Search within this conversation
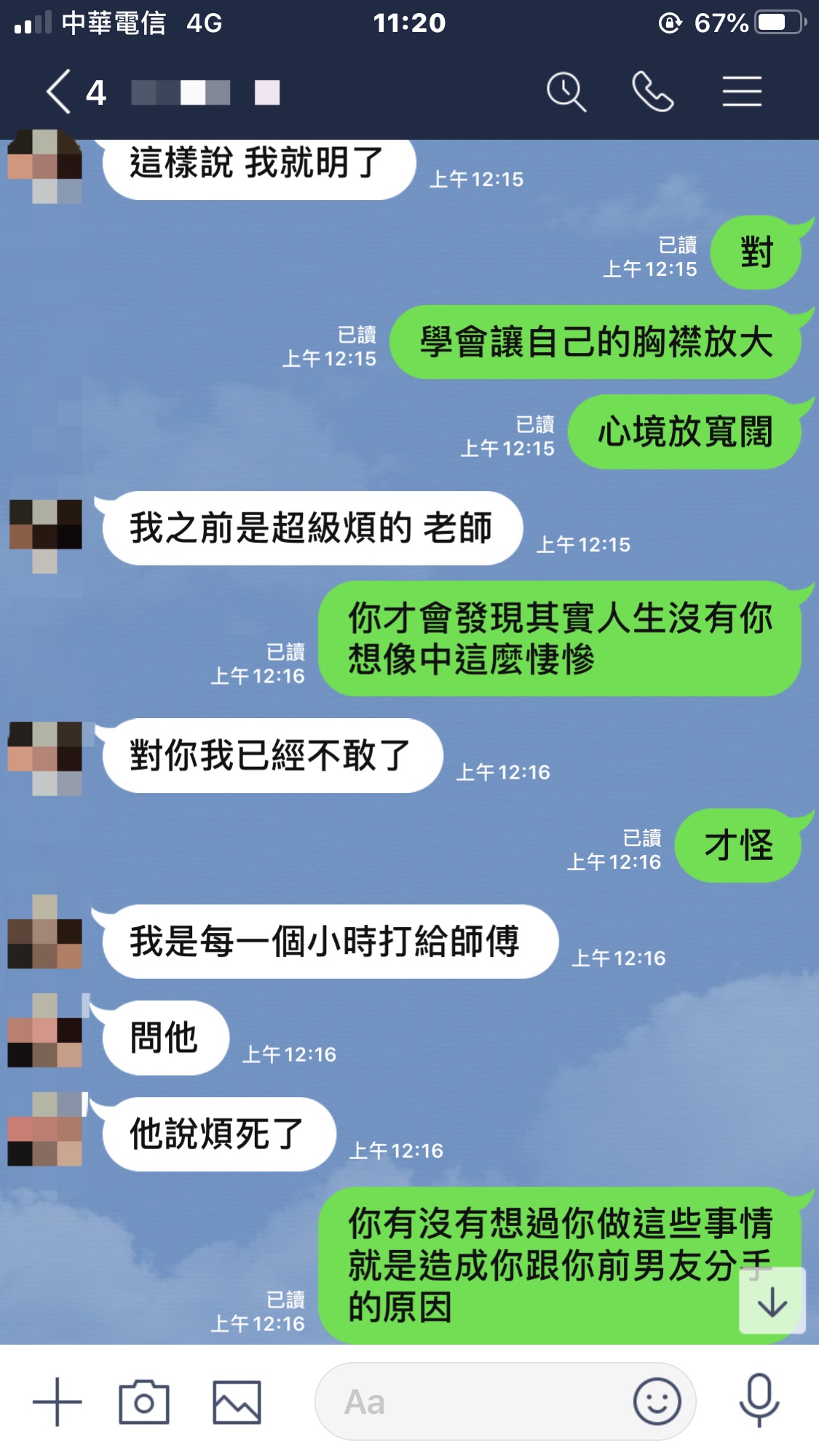819x1456 pixels. coord(566,92)
